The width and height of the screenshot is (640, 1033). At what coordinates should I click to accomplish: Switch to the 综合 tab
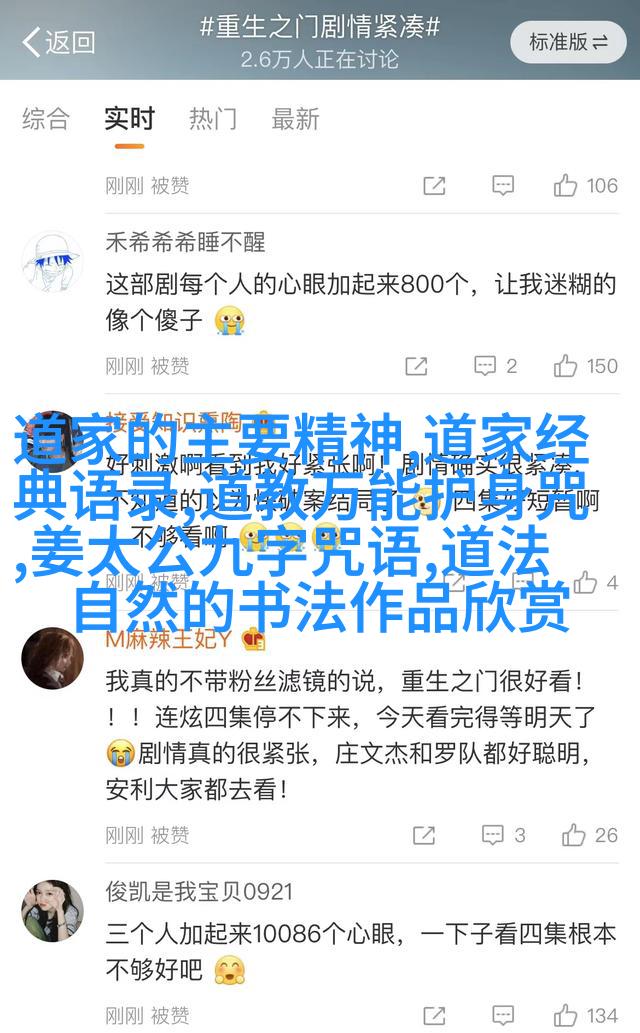(46, 120)
